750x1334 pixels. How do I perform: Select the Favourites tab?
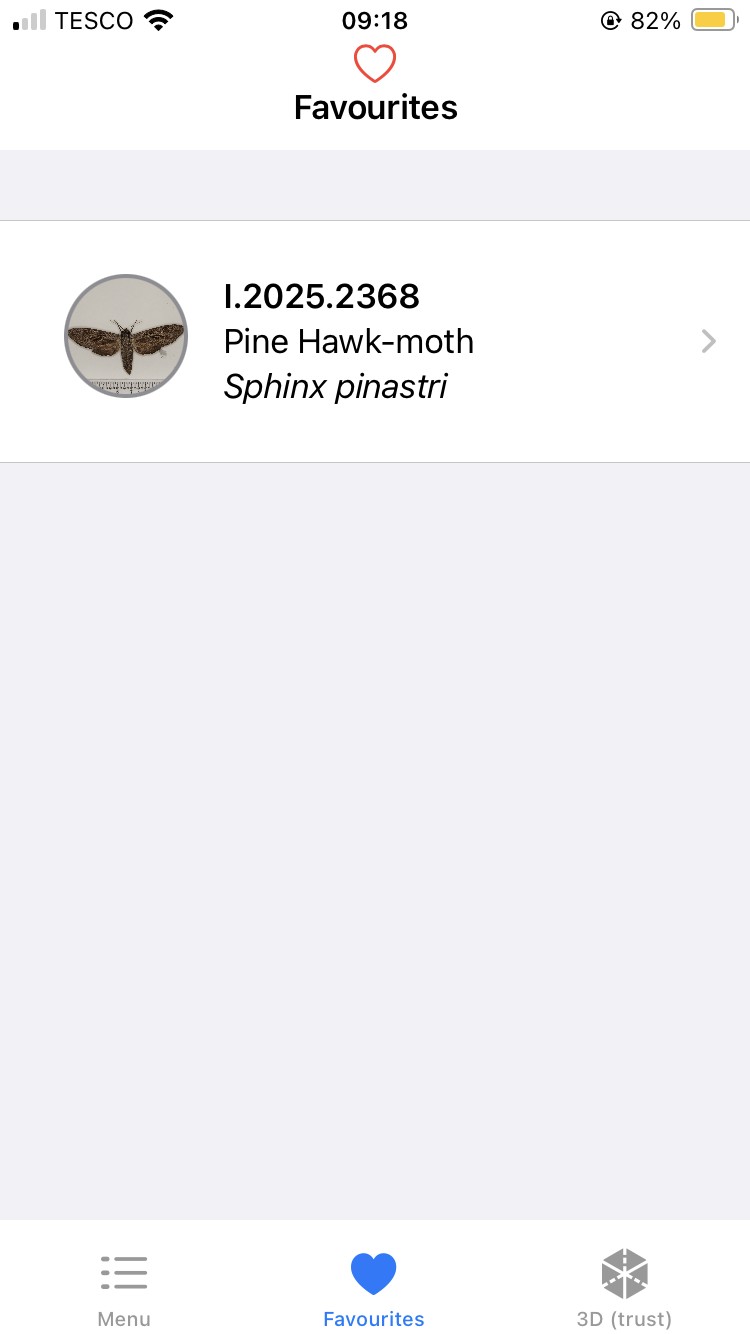(374, 1288)
